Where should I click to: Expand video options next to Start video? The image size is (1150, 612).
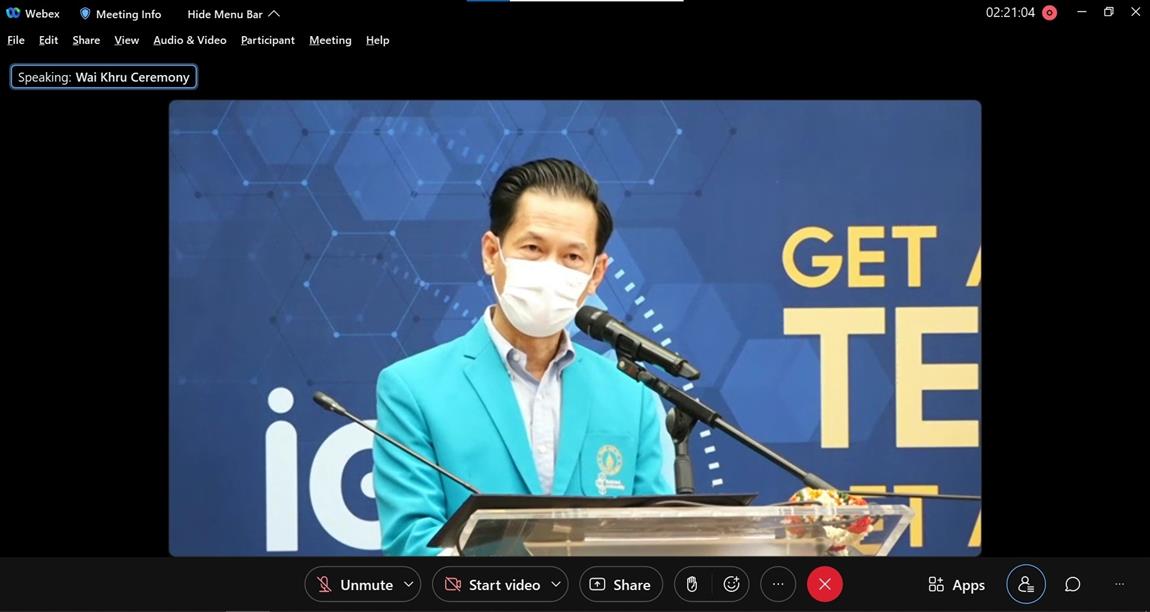[x=555, y=585]
